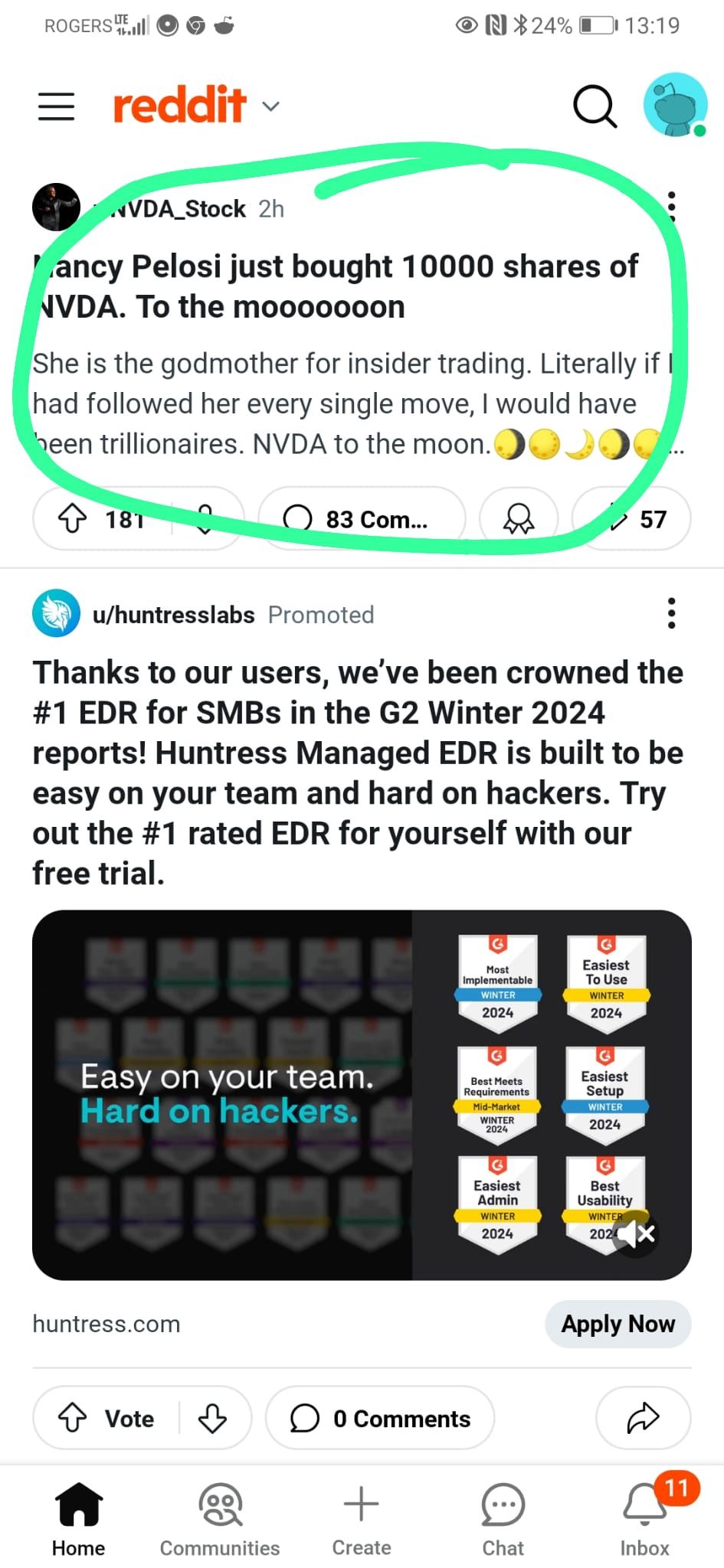Expand the reddit feed dropdown
This screenshot has width=724, height=1568.
tap(270, 106)
